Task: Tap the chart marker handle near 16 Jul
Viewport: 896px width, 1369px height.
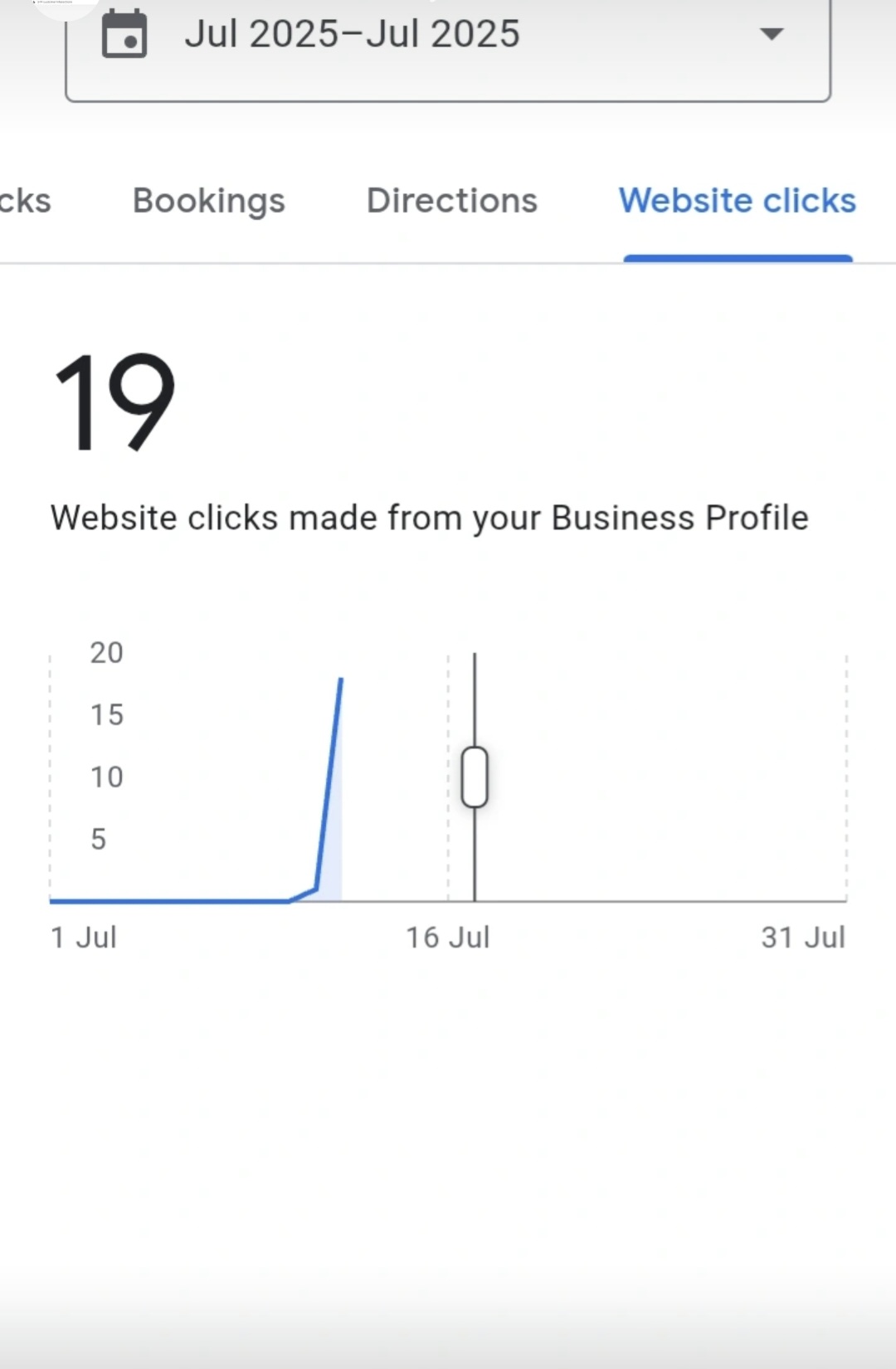Action: [475, 777]
